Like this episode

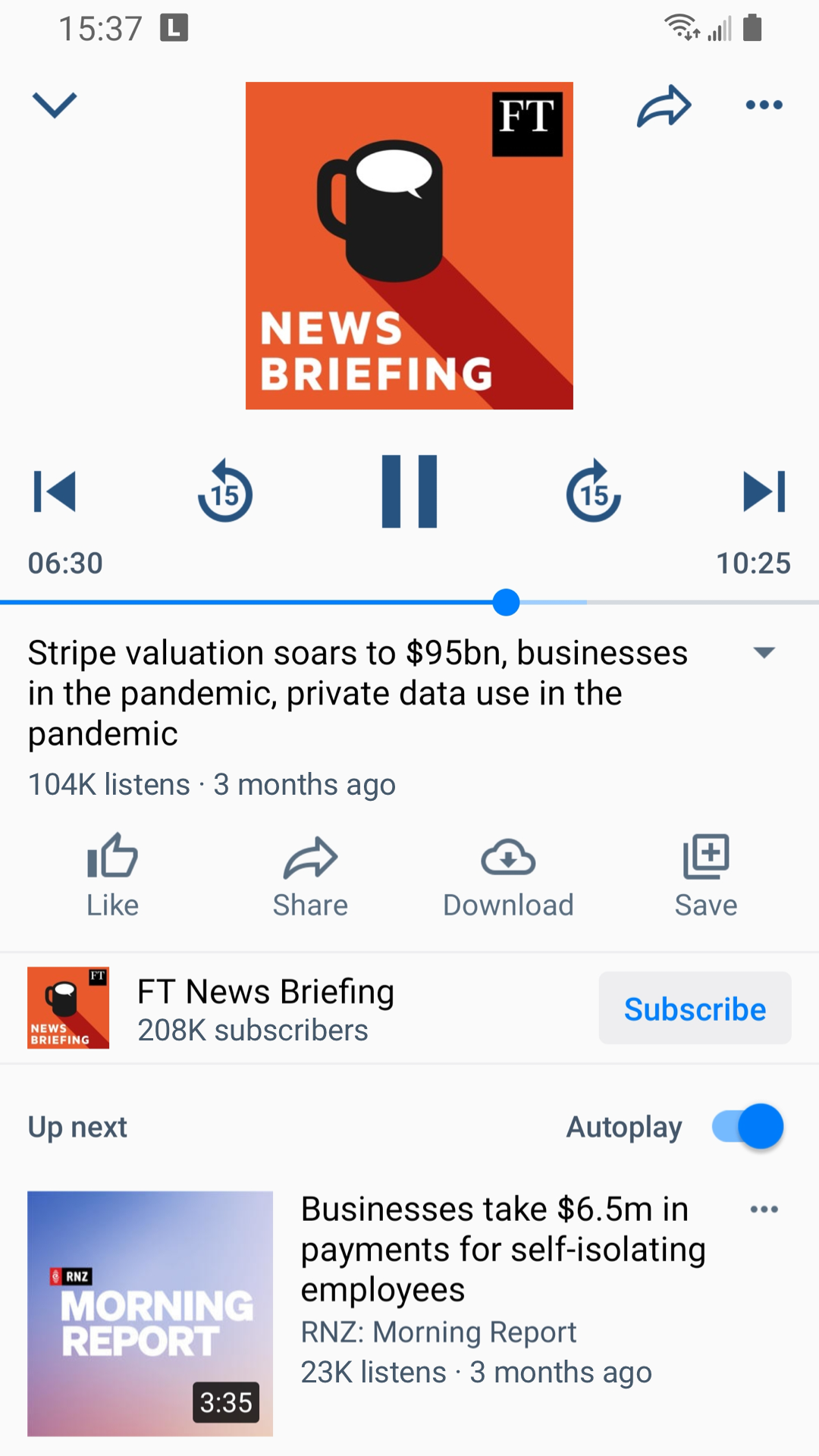pyautogui.click(x=112, y=874)
